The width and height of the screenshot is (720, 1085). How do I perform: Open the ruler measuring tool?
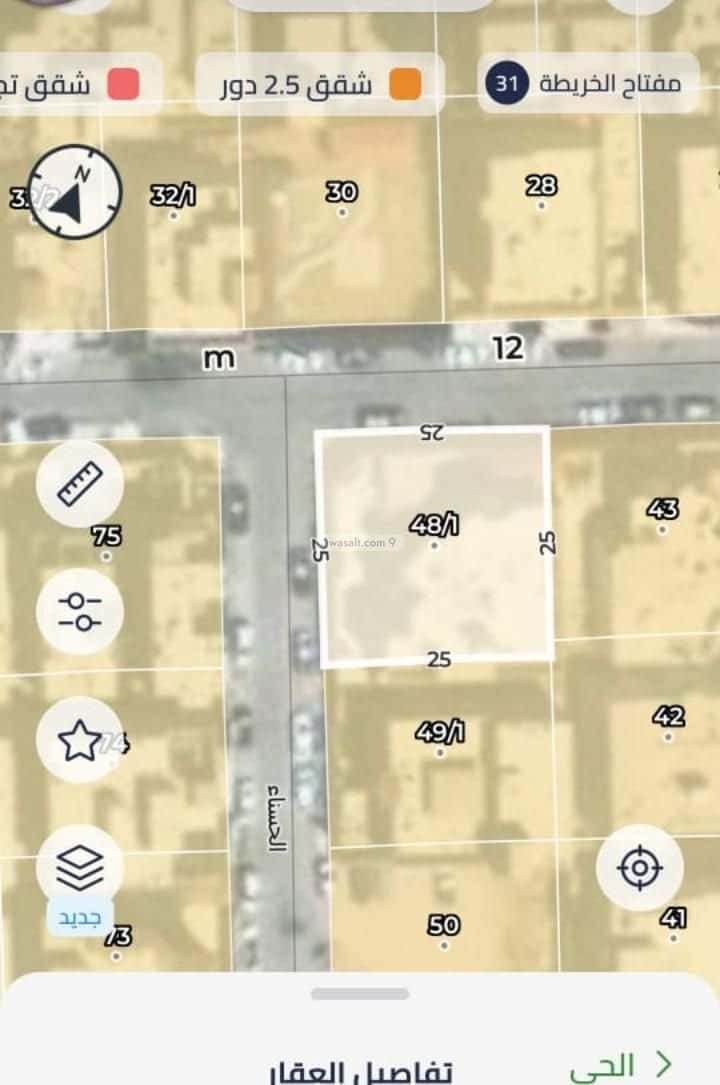(x=80, y=485)
